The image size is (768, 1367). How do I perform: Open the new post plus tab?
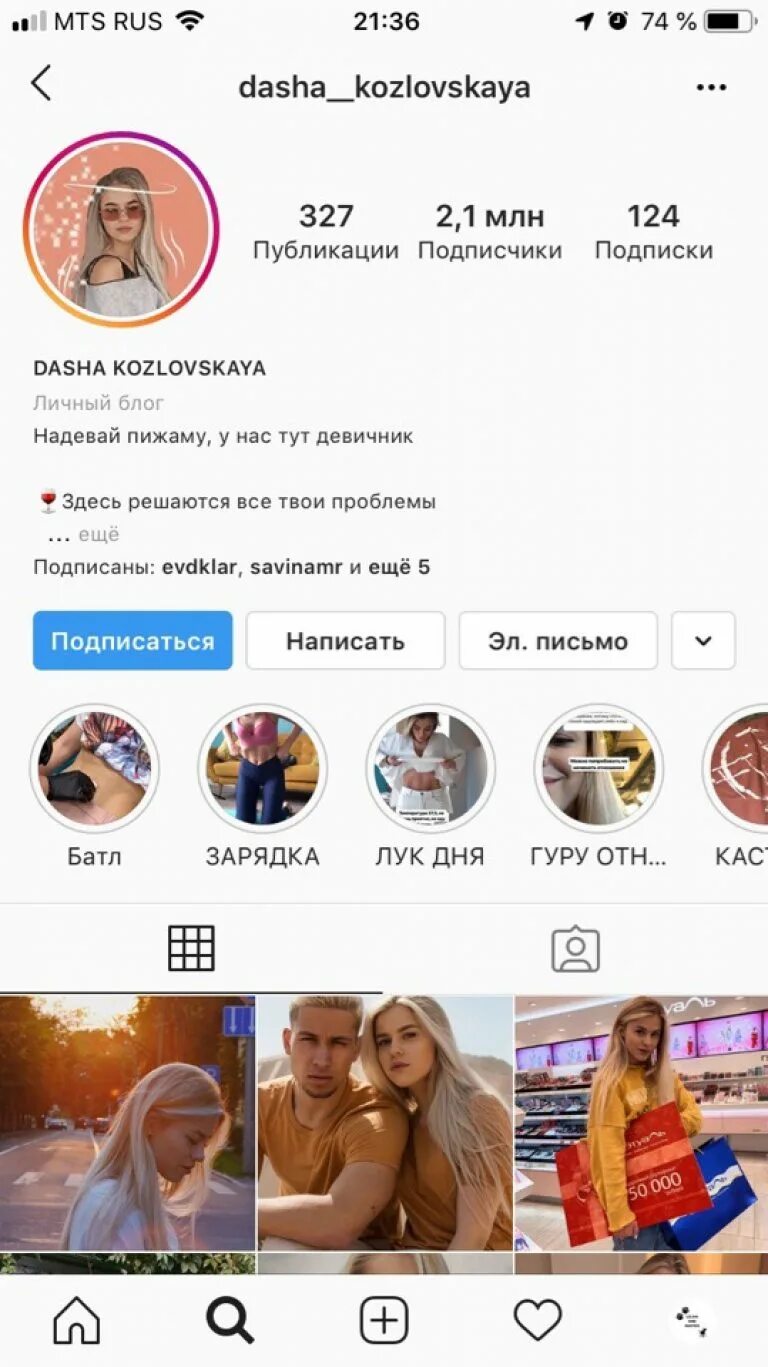[x=384, y=1320]
